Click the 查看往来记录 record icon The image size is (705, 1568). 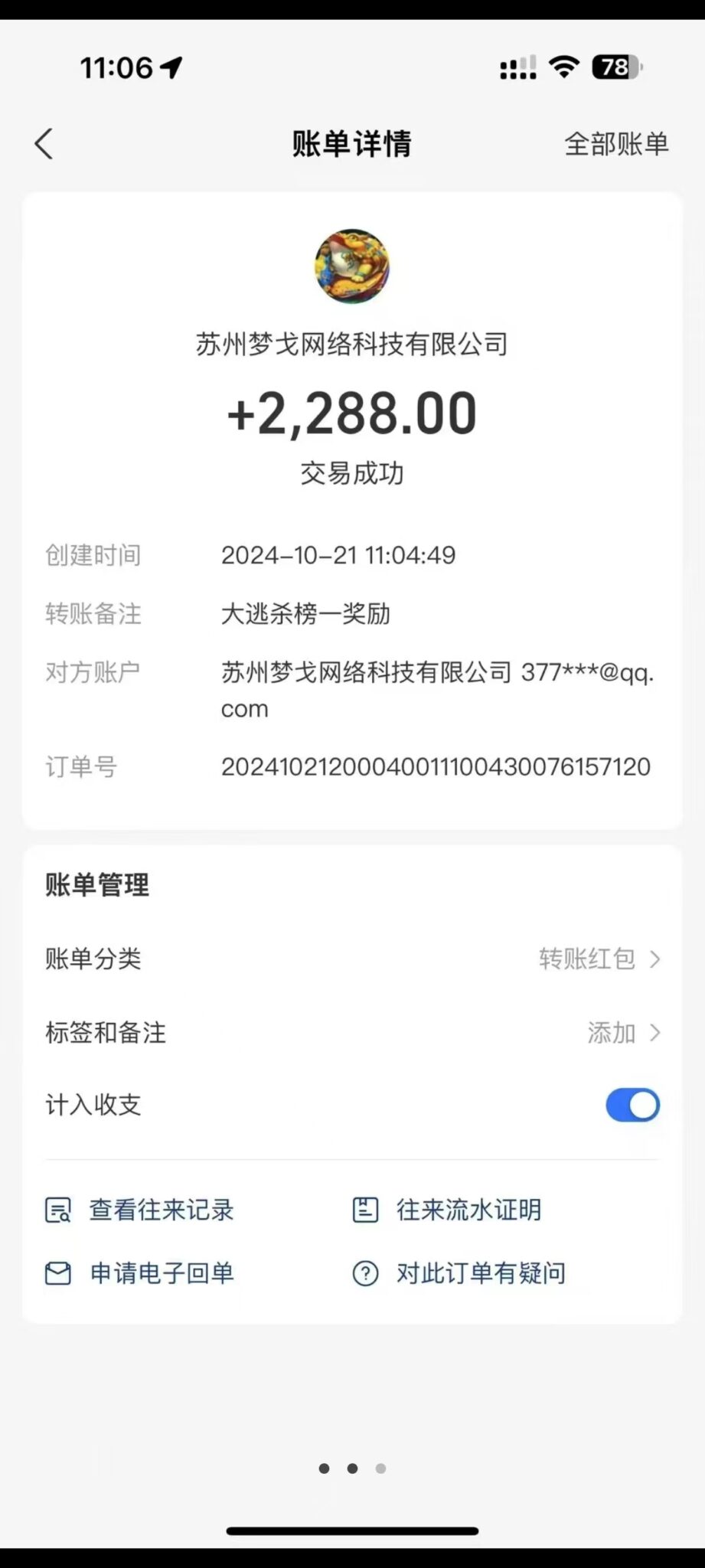(x=57, y=1210)
